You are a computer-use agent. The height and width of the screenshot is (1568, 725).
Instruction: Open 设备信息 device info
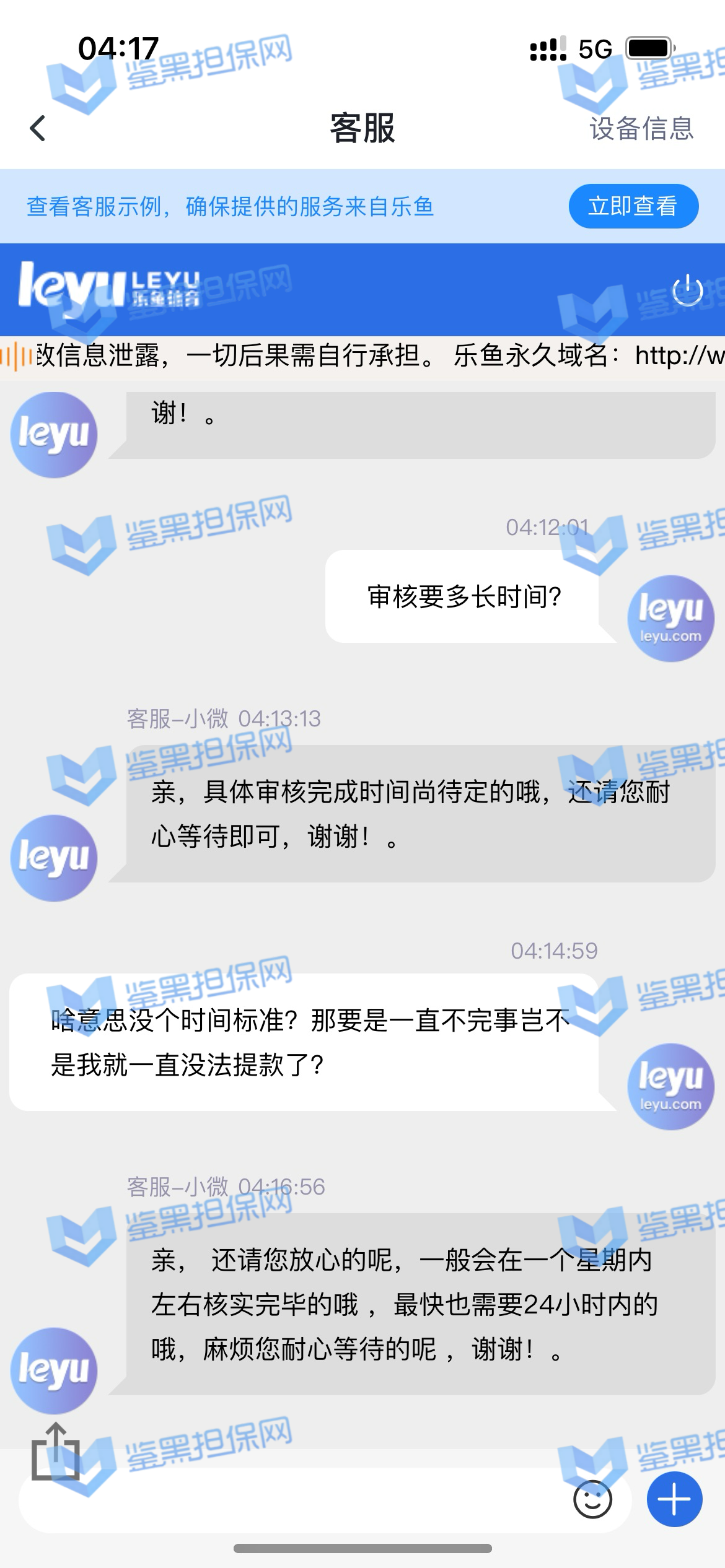(x=641, y=128)
